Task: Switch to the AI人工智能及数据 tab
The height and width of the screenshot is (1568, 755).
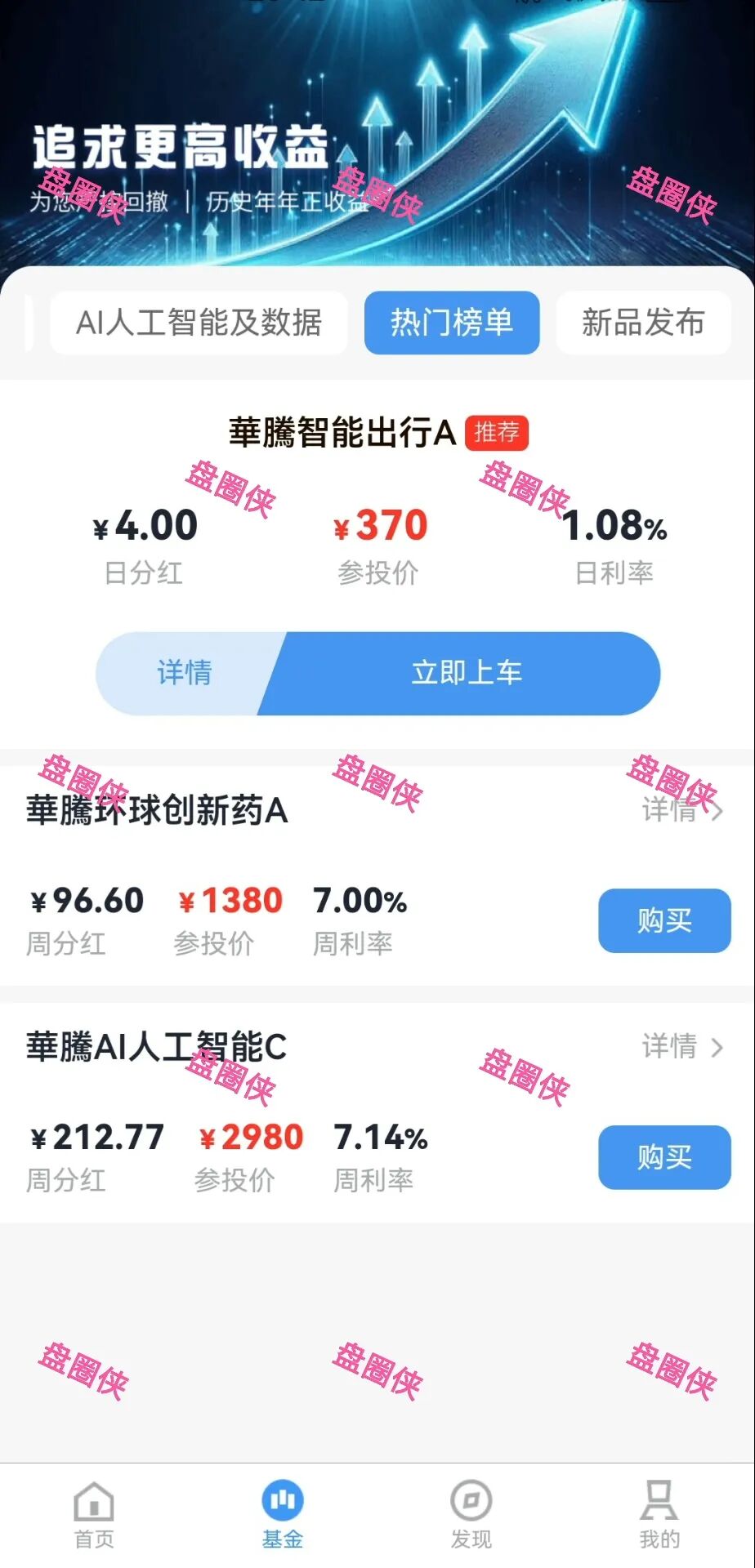Action: pos(200,323)
